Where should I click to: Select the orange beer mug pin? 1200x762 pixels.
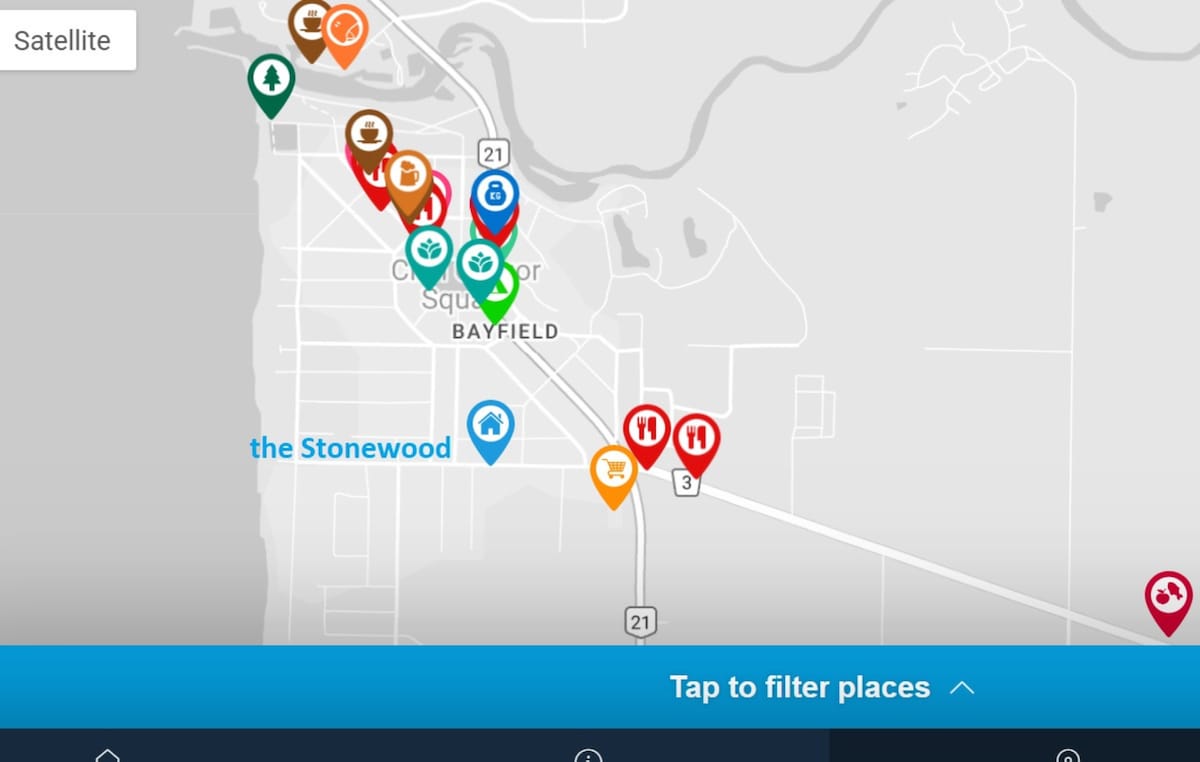pos(408,177)
